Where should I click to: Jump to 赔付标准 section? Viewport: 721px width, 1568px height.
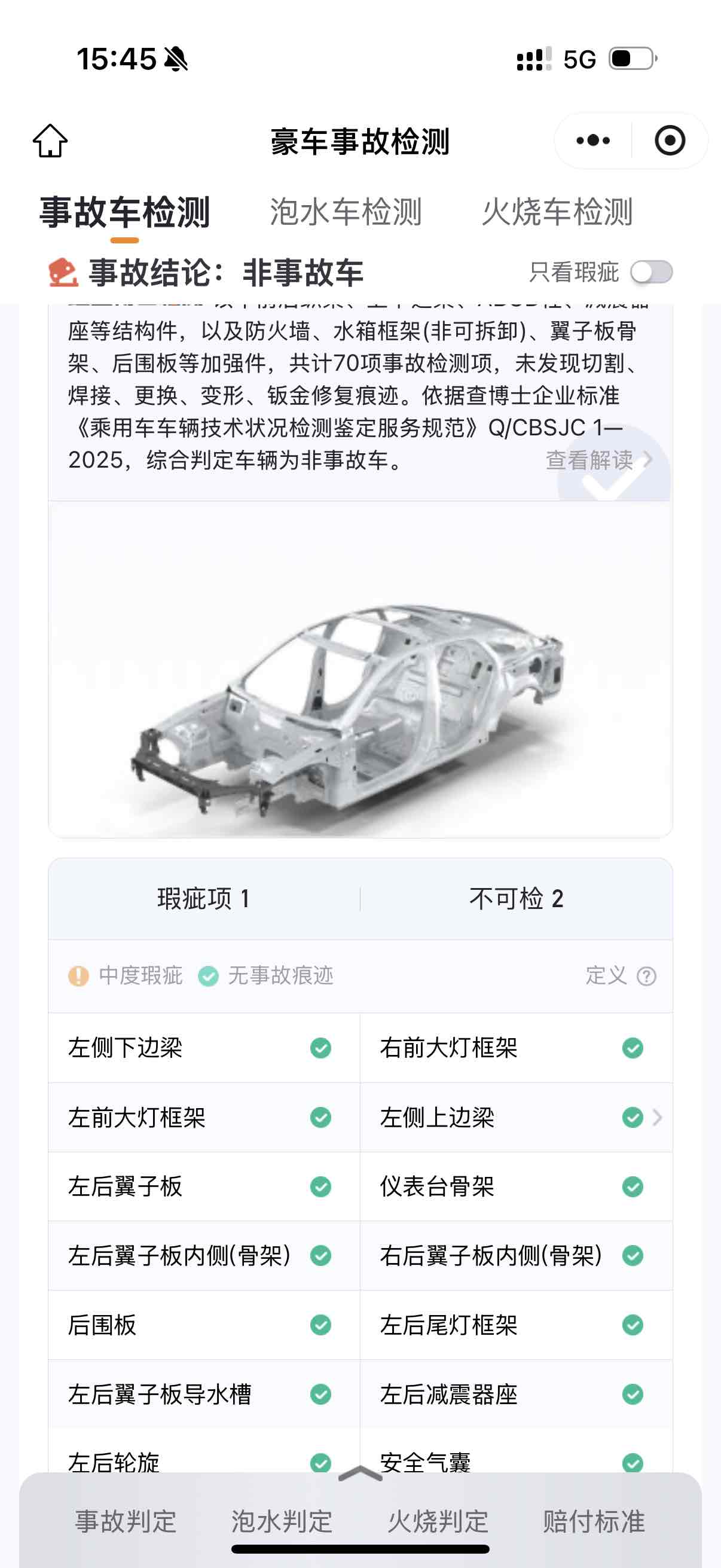click(594, 1521)
